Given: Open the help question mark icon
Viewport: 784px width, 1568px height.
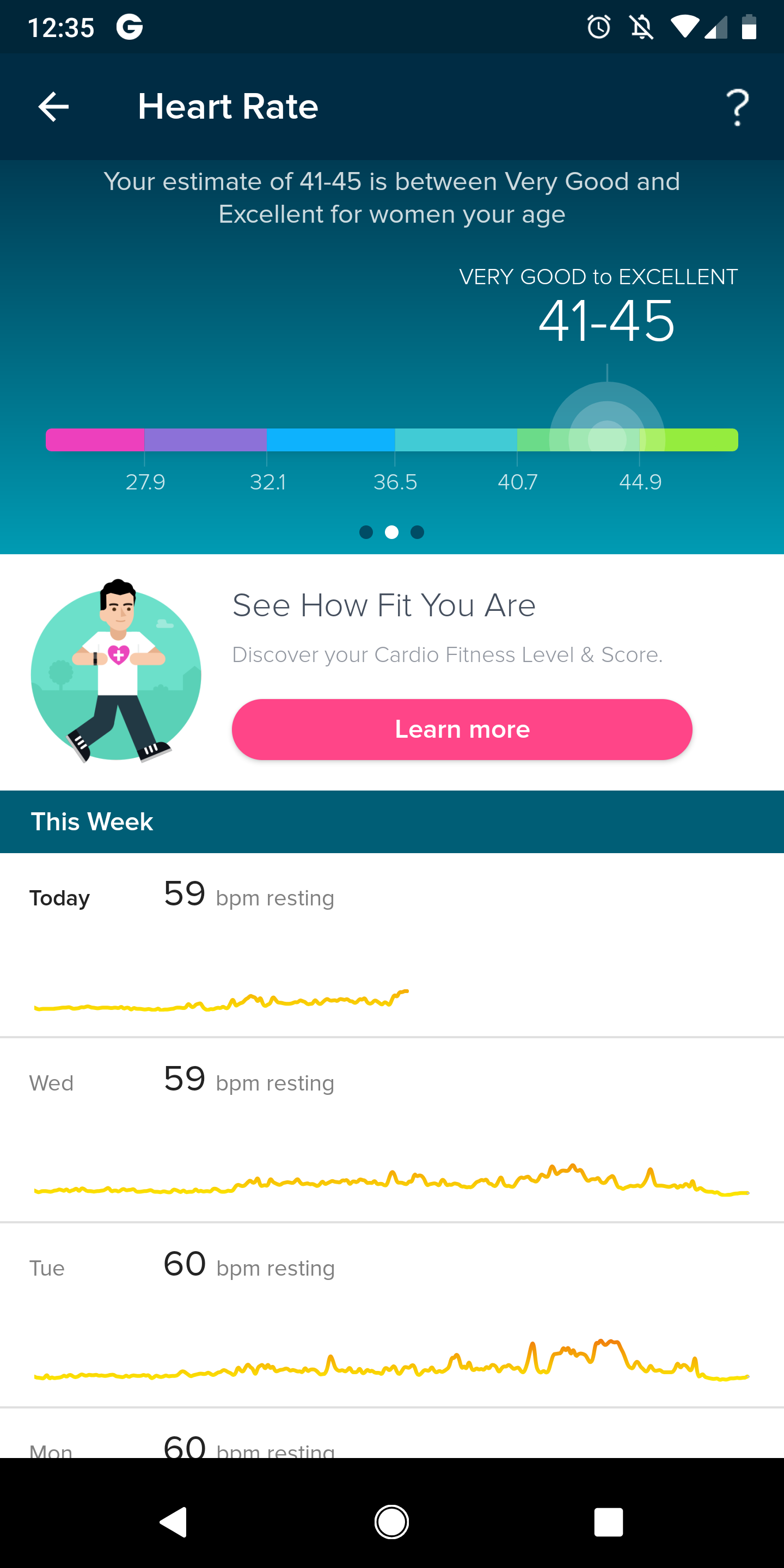Looking at the screenshot, I should click(x=737, y=107).
